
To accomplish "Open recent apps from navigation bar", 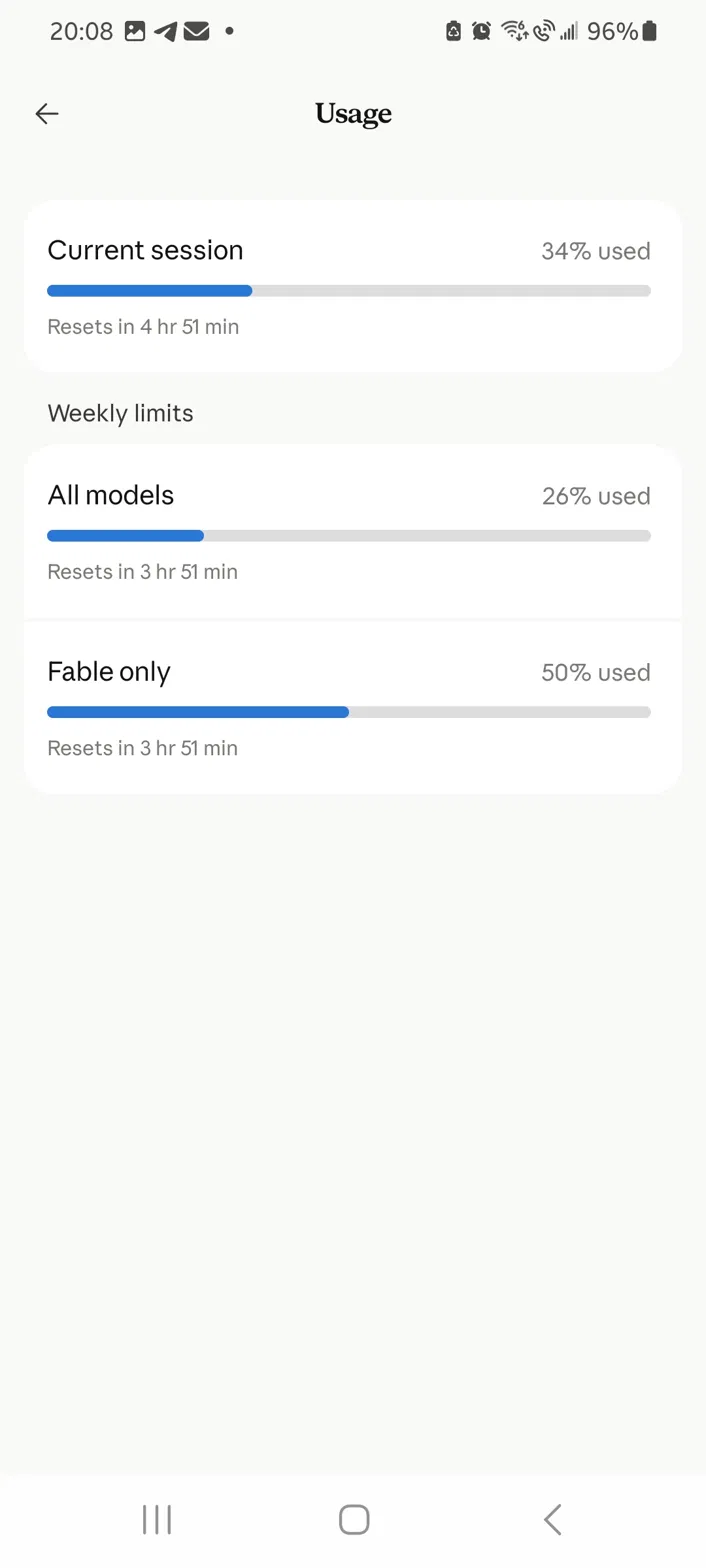I will coord(157,1520).
